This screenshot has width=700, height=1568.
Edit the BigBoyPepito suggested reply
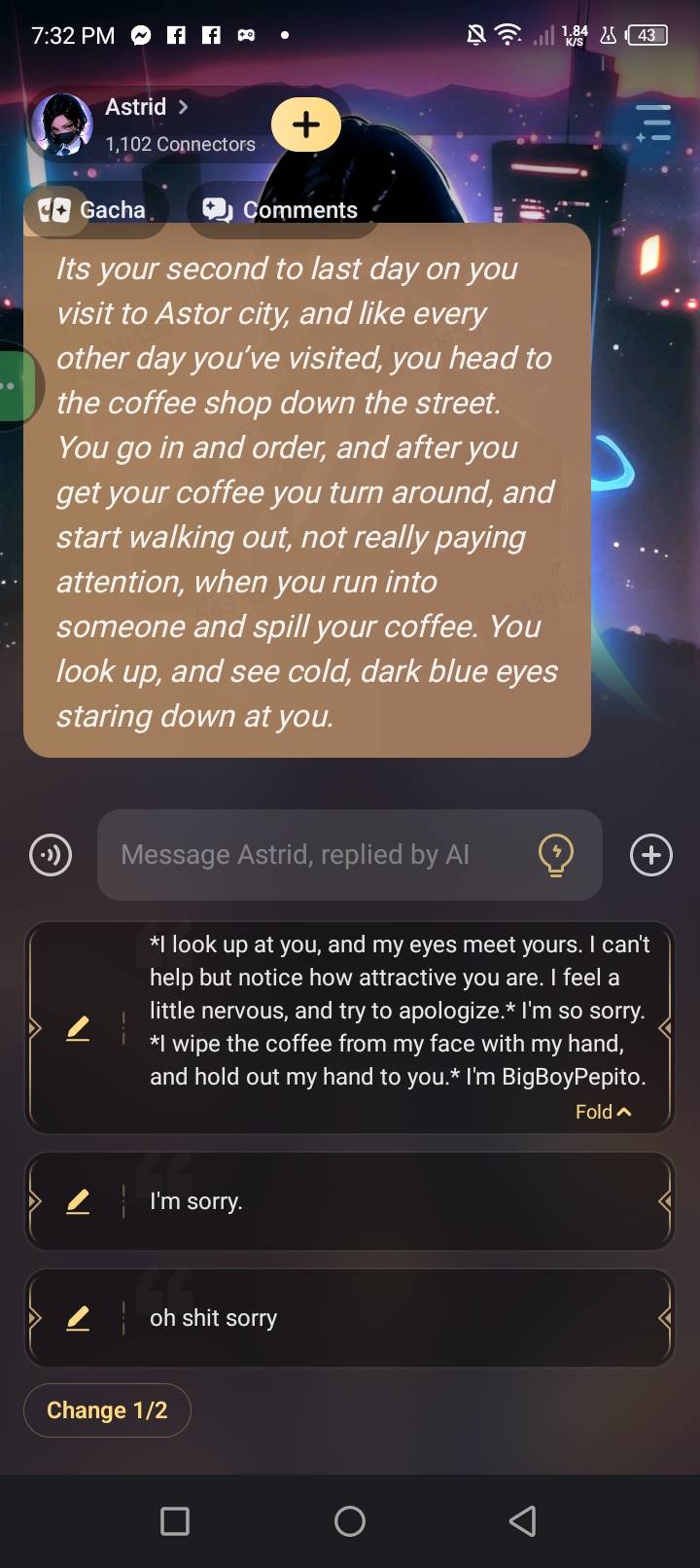point(78,1028)
